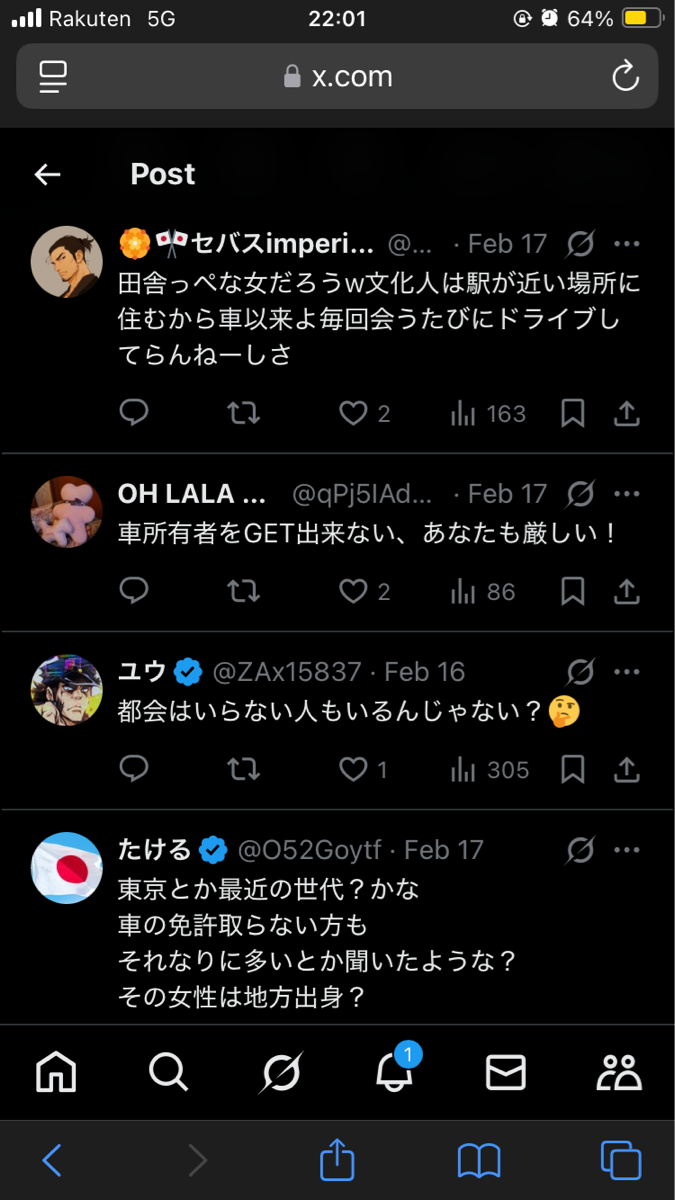The height and width of the screenshot is (1200, 675).
Task: Open more options on たける's post
Action: 627,850
